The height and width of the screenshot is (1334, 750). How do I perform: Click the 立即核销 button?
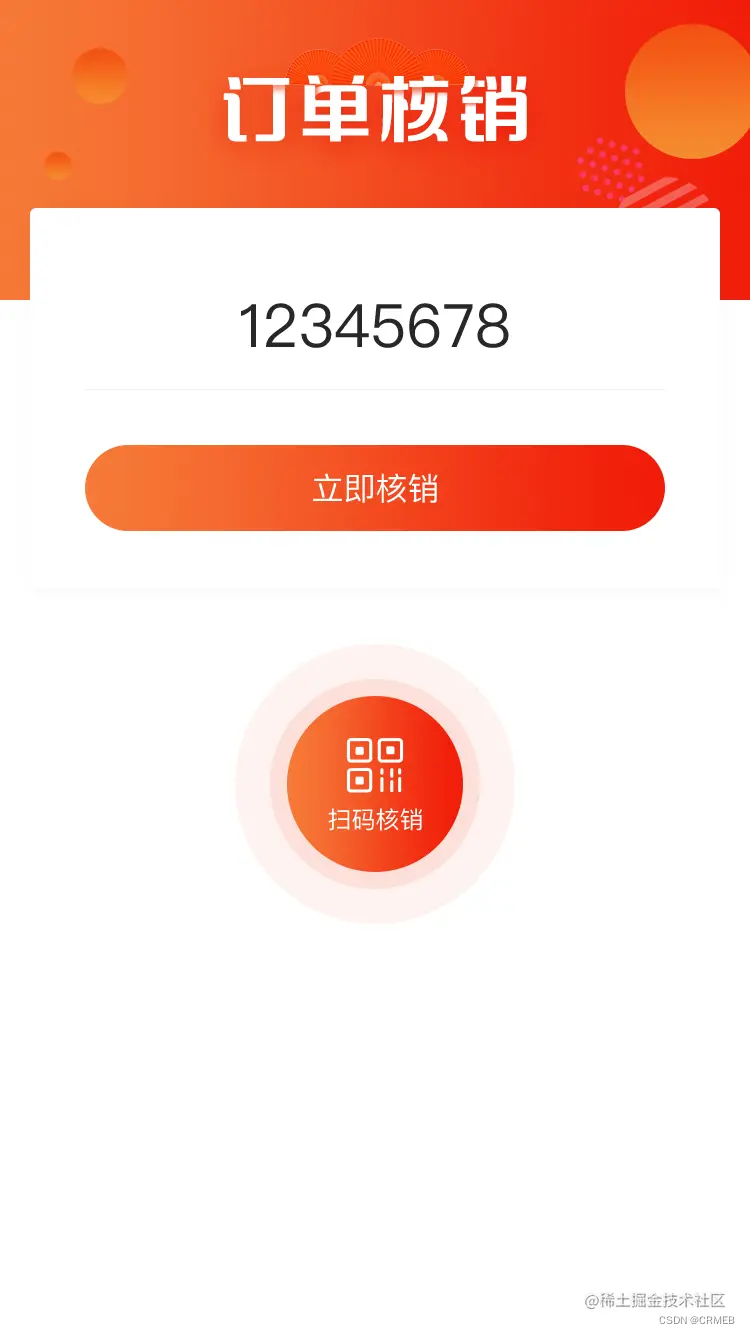point(375,487)
